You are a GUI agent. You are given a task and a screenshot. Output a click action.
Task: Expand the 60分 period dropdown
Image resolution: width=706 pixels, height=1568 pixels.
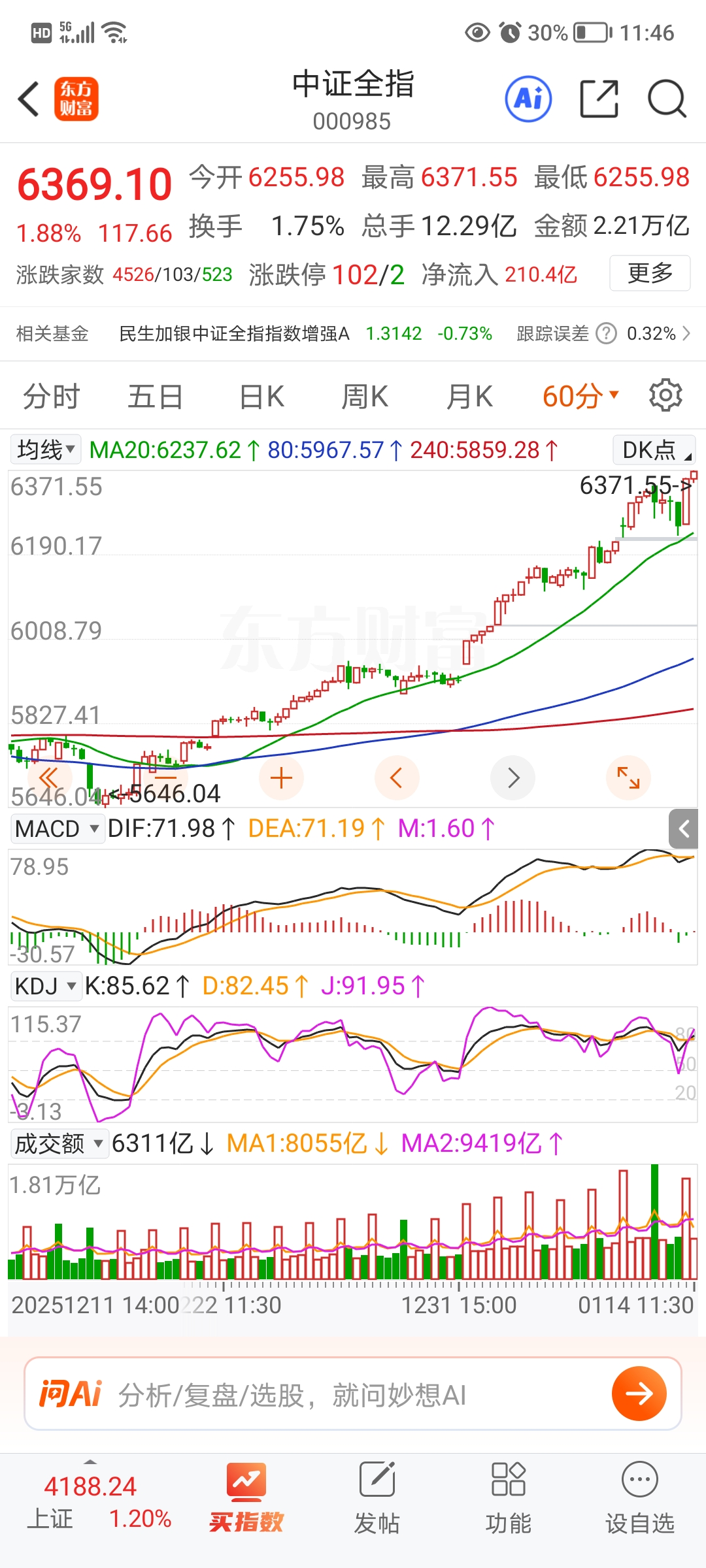pyautogui.click(x=580, y=397)
